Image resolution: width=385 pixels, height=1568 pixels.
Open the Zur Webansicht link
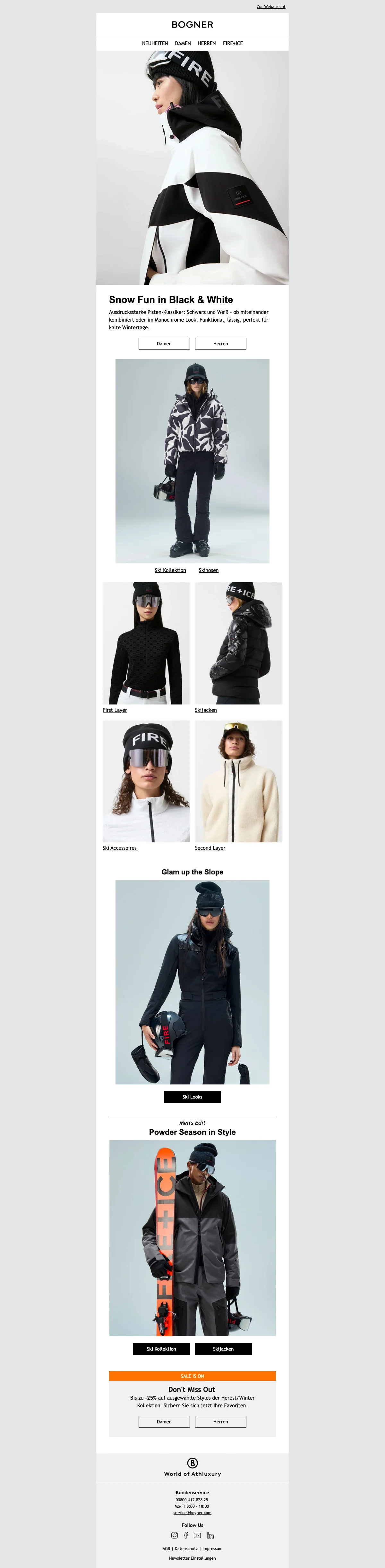click(x=270, y=7)
